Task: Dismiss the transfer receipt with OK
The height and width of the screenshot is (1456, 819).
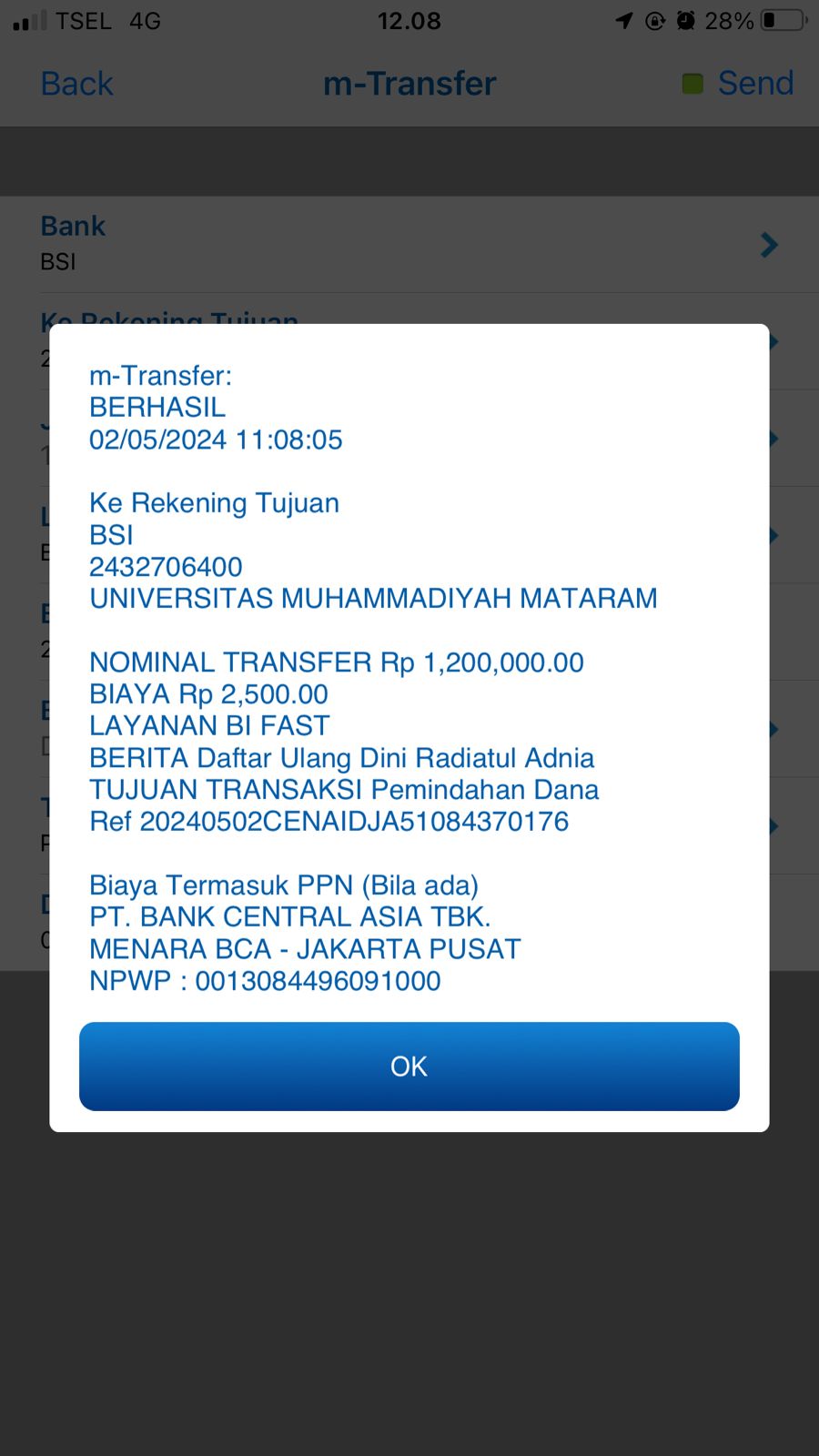Action: tap(409, 1066)
